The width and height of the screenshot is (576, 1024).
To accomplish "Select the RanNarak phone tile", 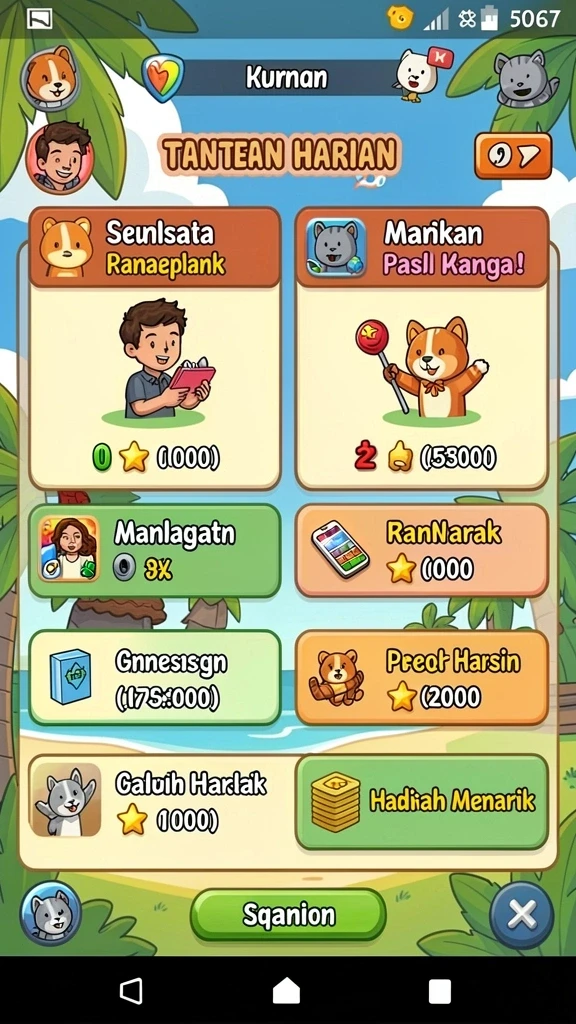I will pyautogui.click(x=422, y=551).
